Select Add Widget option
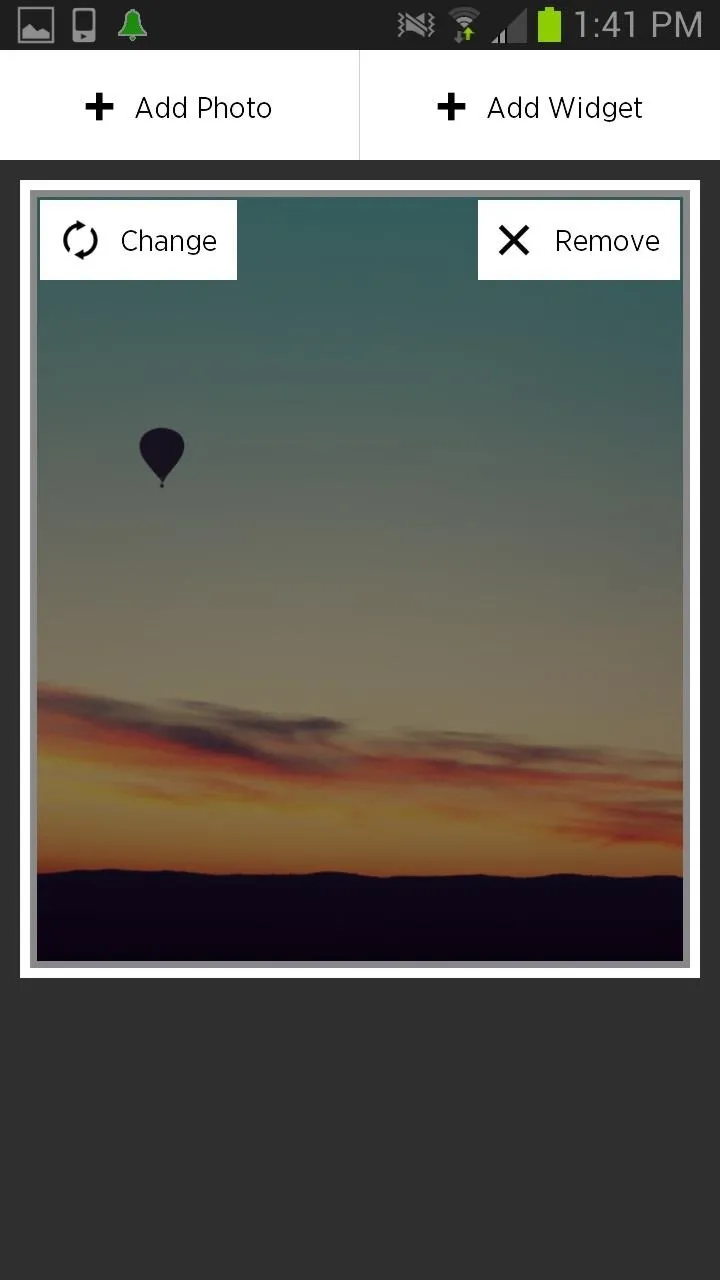 point(540,105)
